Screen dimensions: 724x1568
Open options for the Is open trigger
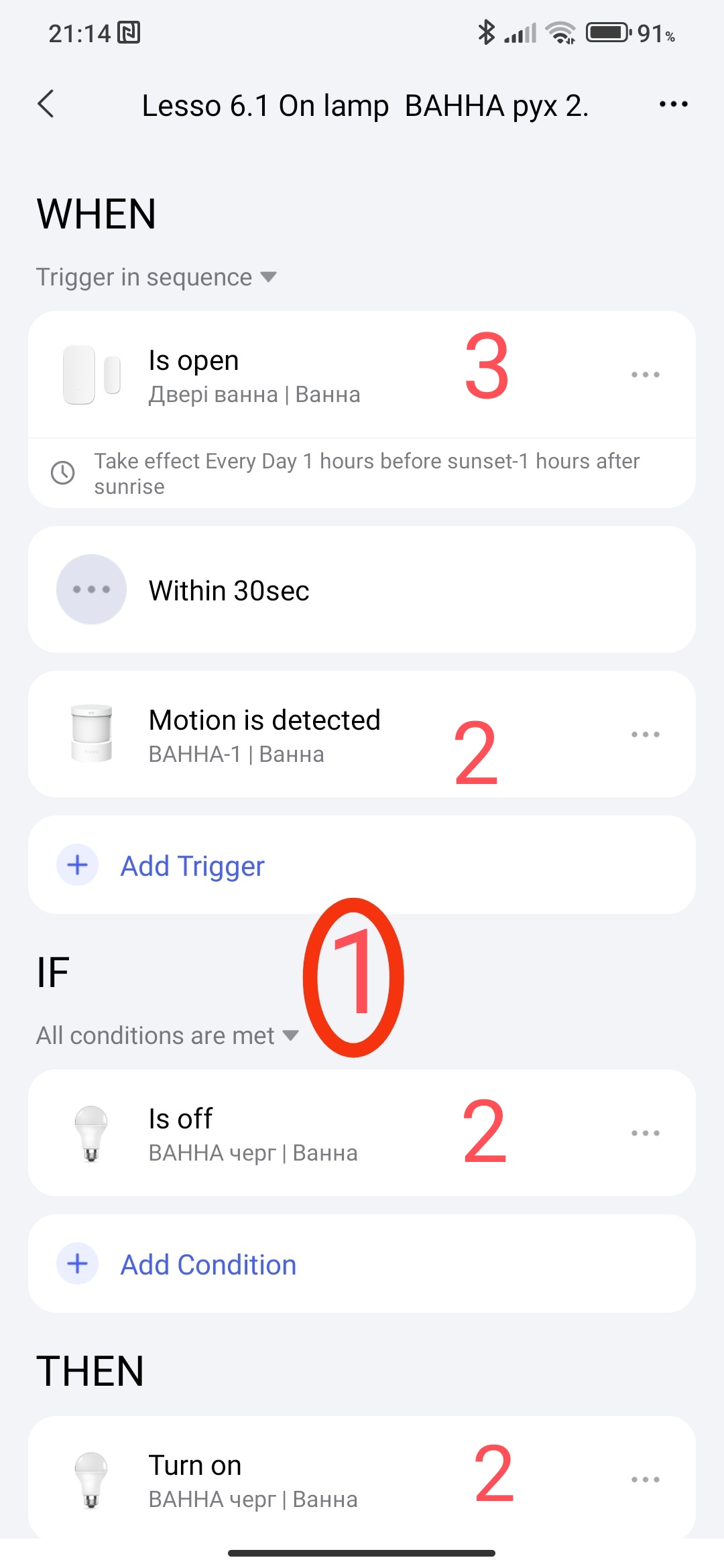pos(645,375)
